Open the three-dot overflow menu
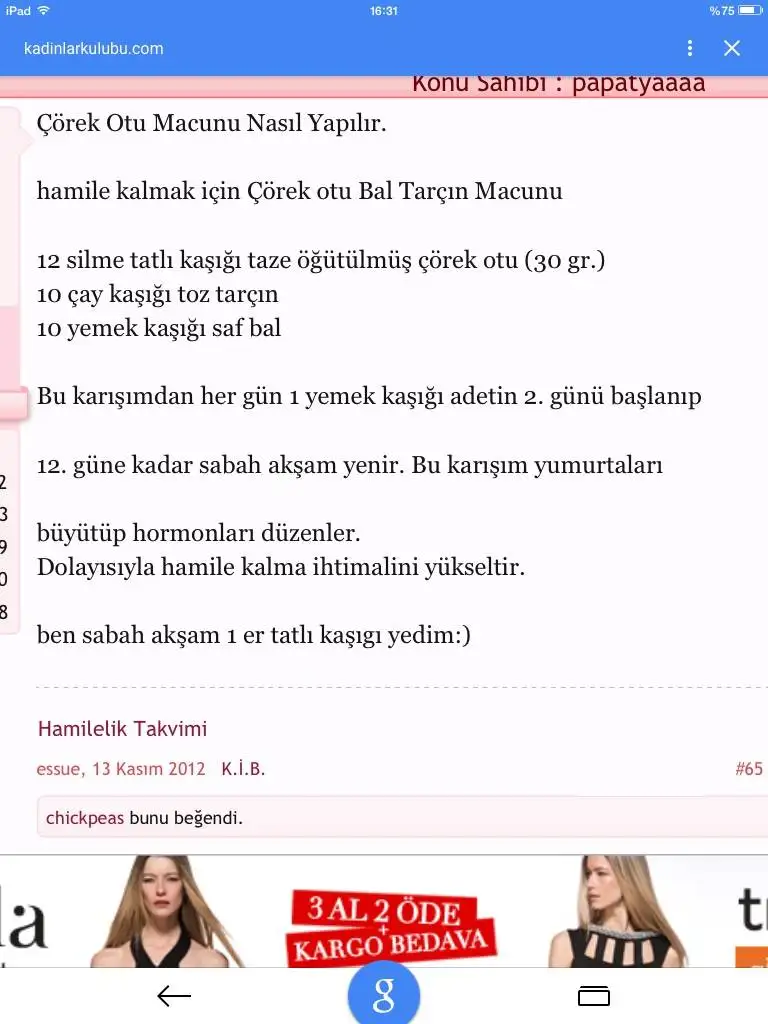 [690, 48]
